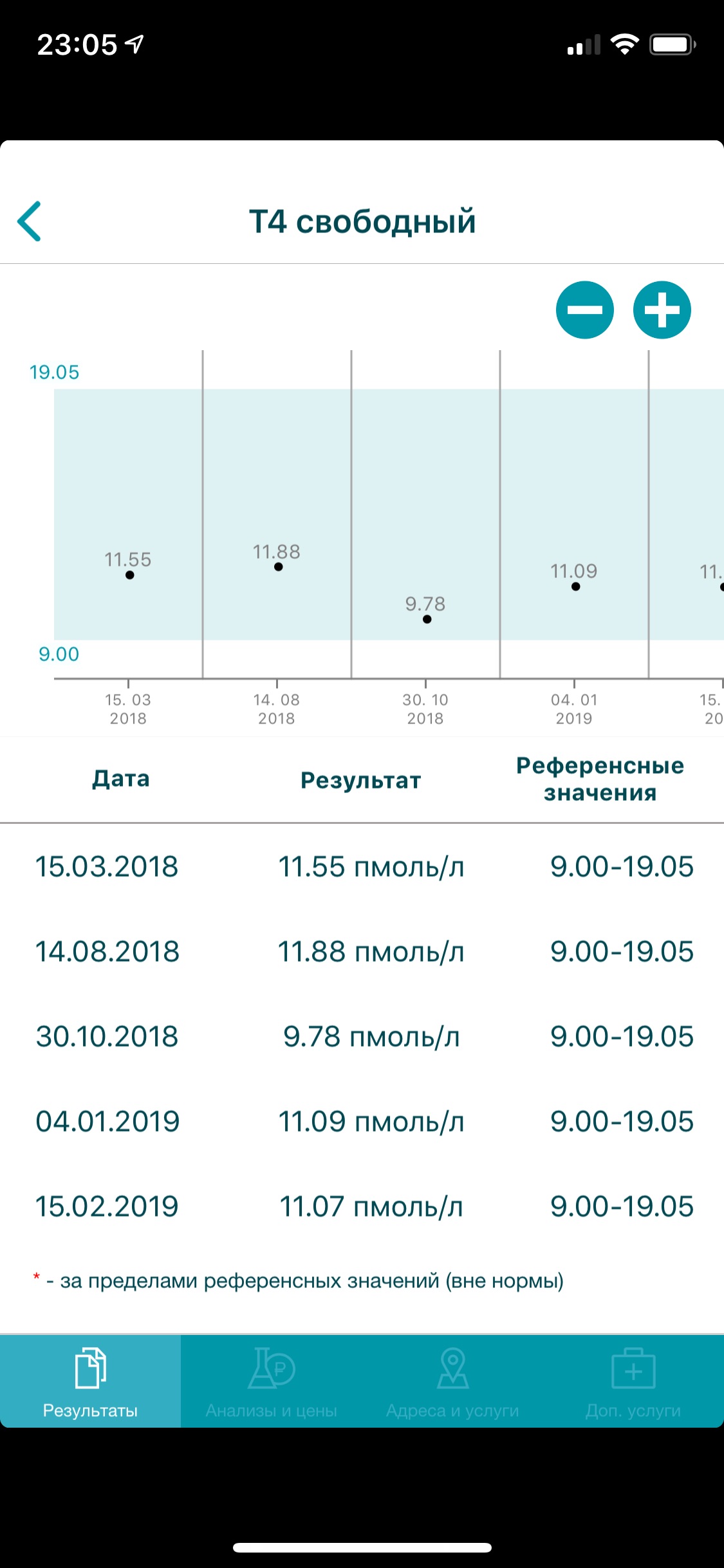Zoom in the chart with plus button
The image size is (724, 1568).
[662, 310]
